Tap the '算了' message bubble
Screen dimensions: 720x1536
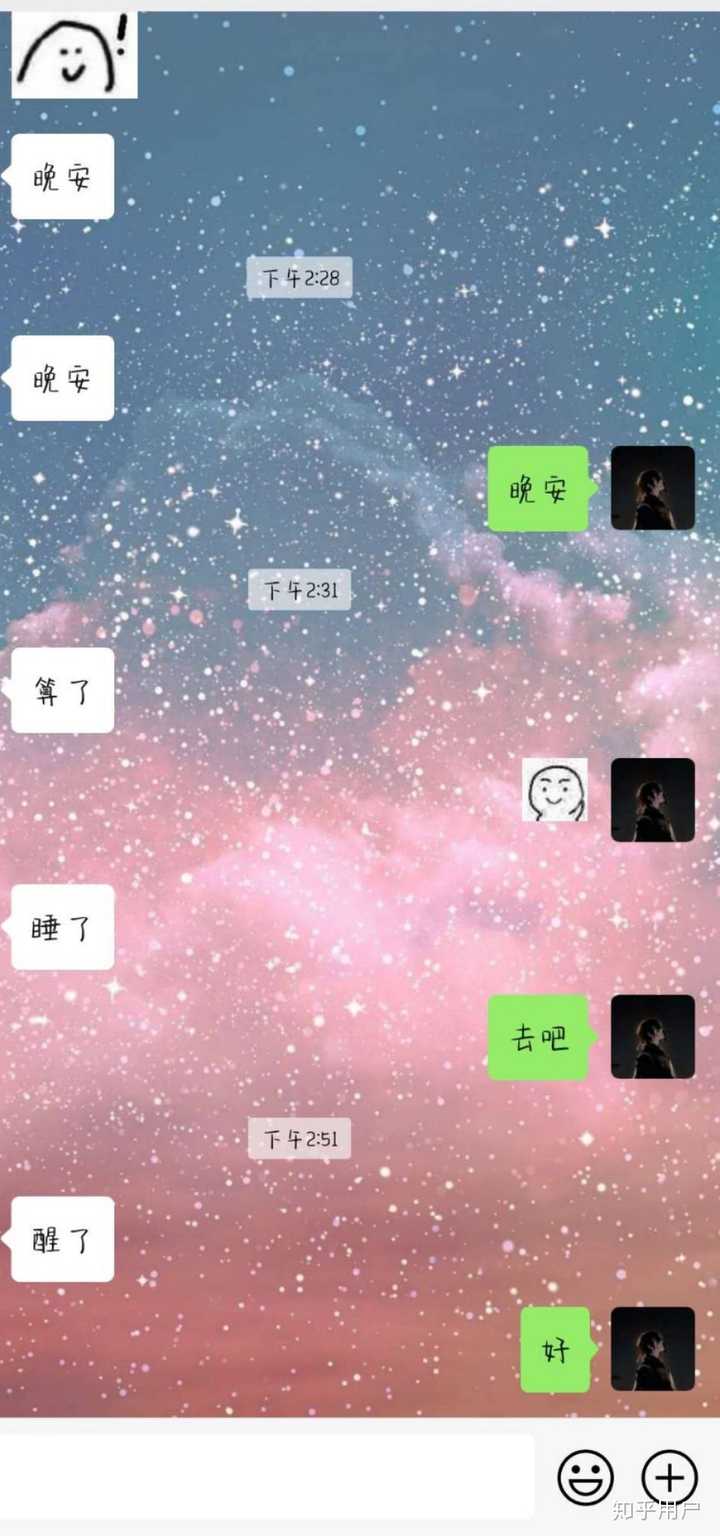coord(61,688)
